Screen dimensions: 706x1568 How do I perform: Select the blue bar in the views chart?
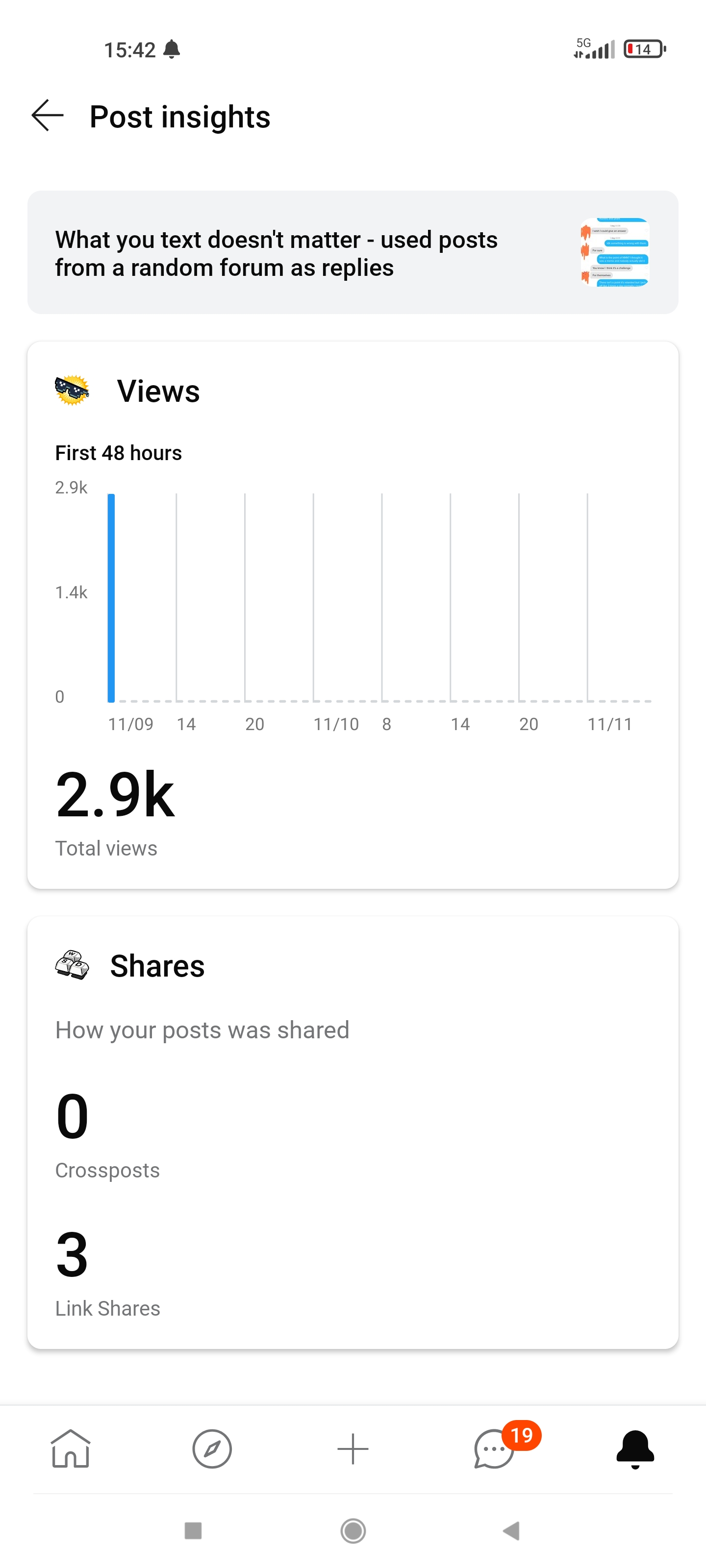point(110,595)
